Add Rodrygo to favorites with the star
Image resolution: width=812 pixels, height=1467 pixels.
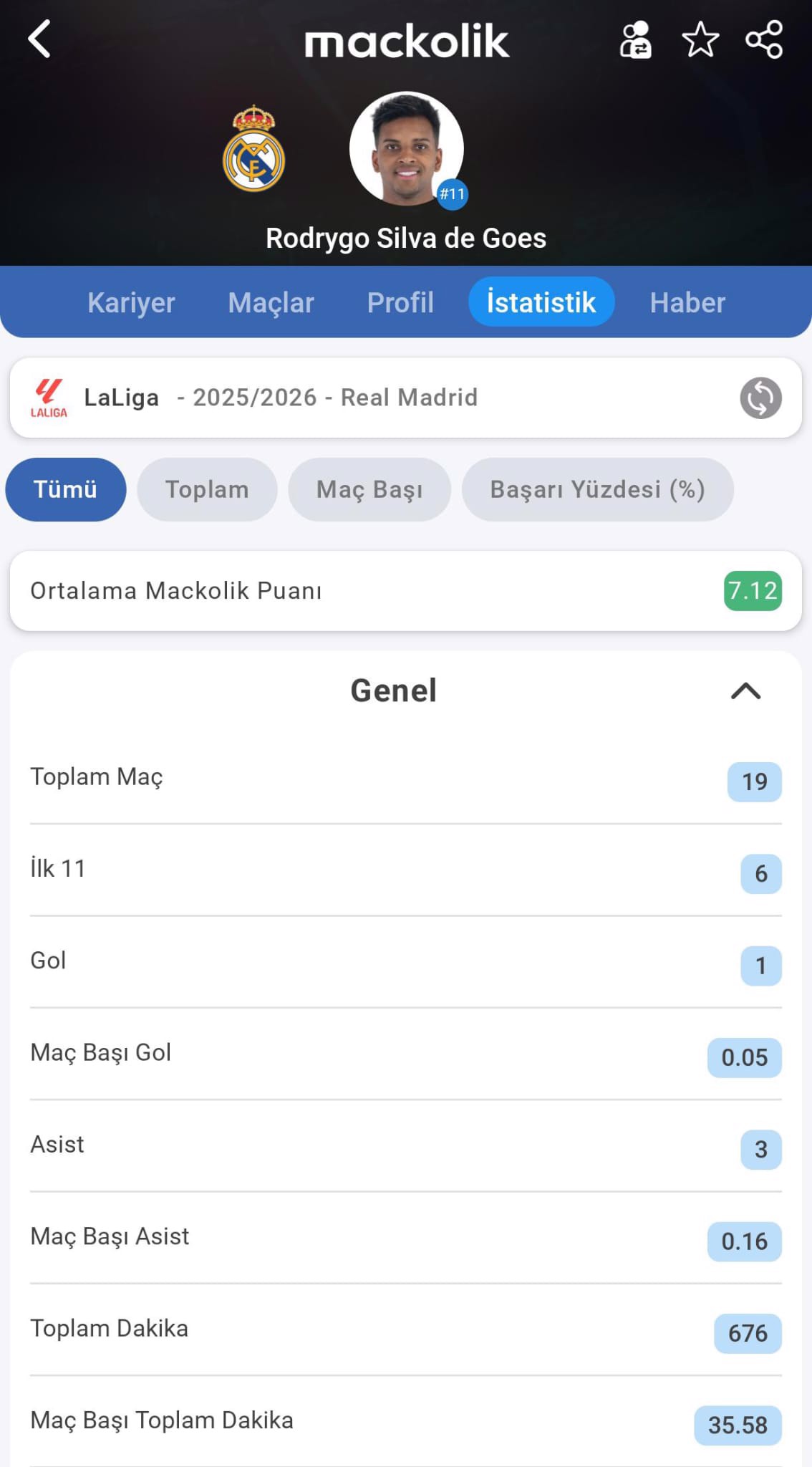tap(700, 39)
